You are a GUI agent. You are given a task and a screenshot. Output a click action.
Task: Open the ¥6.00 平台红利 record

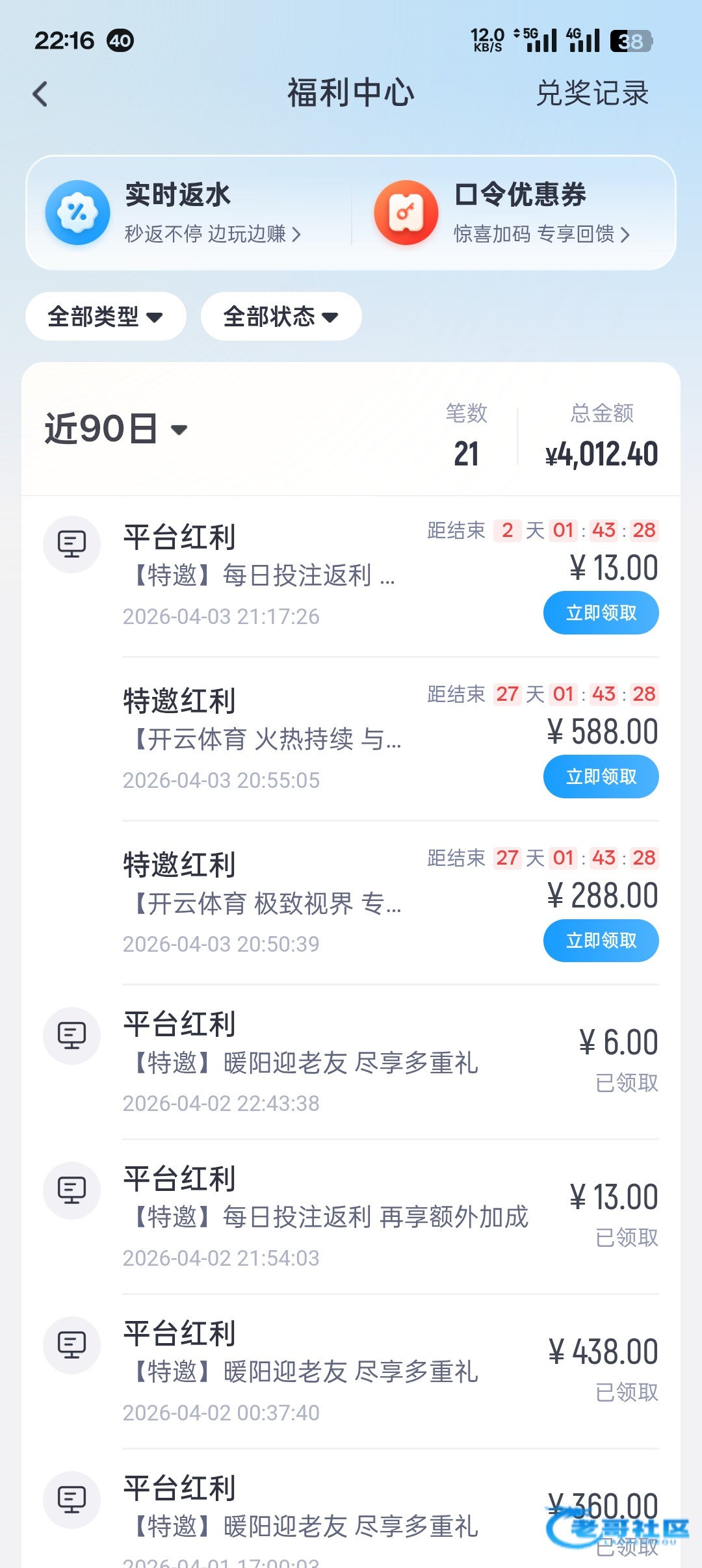click(351, 1062)
